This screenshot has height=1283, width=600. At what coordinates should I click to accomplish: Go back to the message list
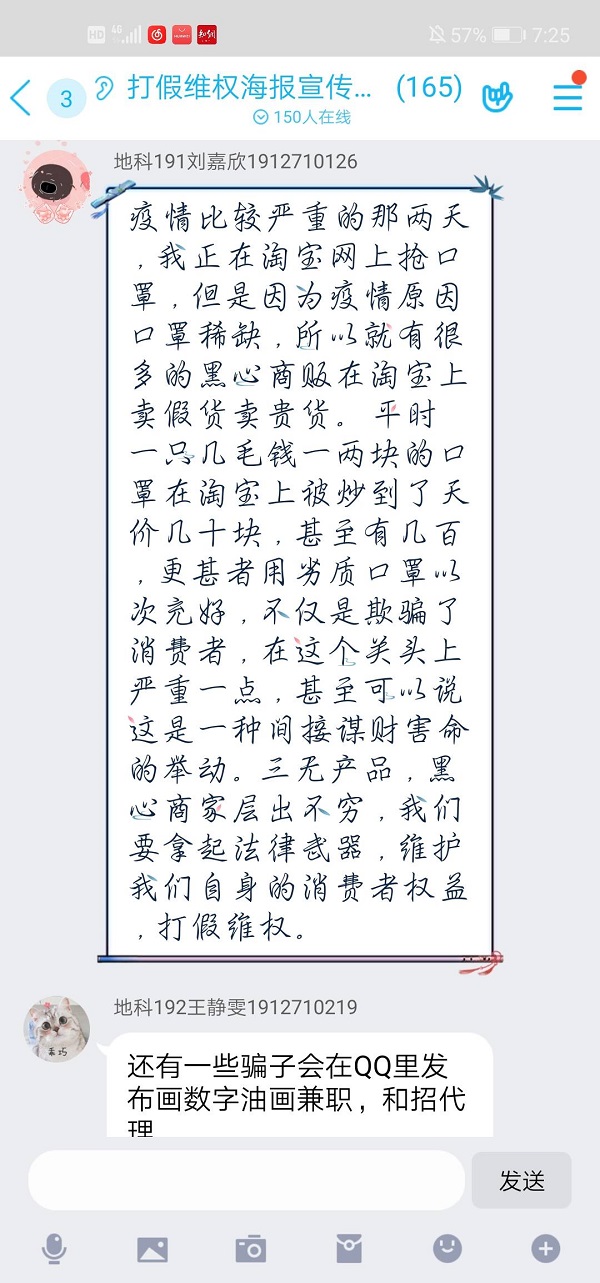(21, 98)
